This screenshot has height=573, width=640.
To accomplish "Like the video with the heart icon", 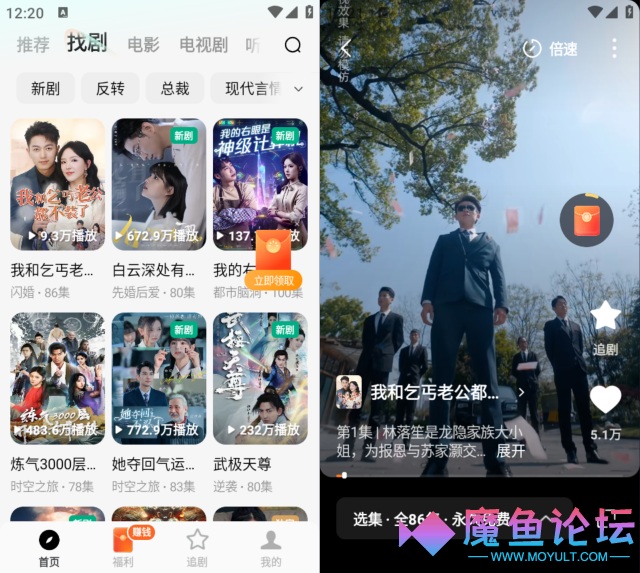I will tap(605, 400).
